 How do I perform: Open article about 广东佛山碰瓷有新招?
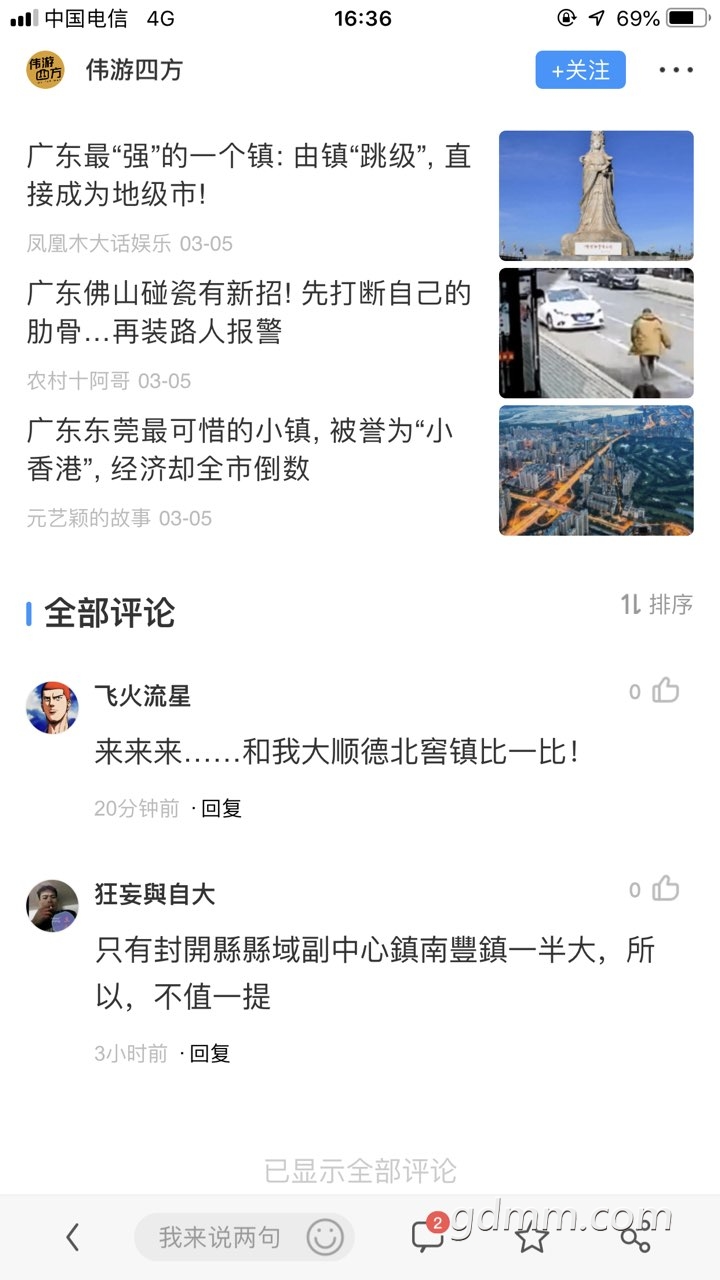248,312
